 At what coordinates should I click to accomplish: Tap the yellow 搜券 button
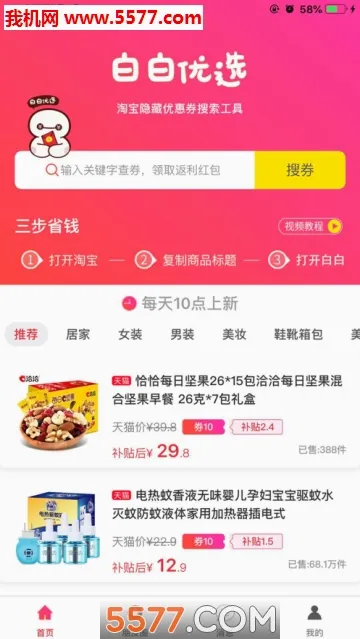300,170
